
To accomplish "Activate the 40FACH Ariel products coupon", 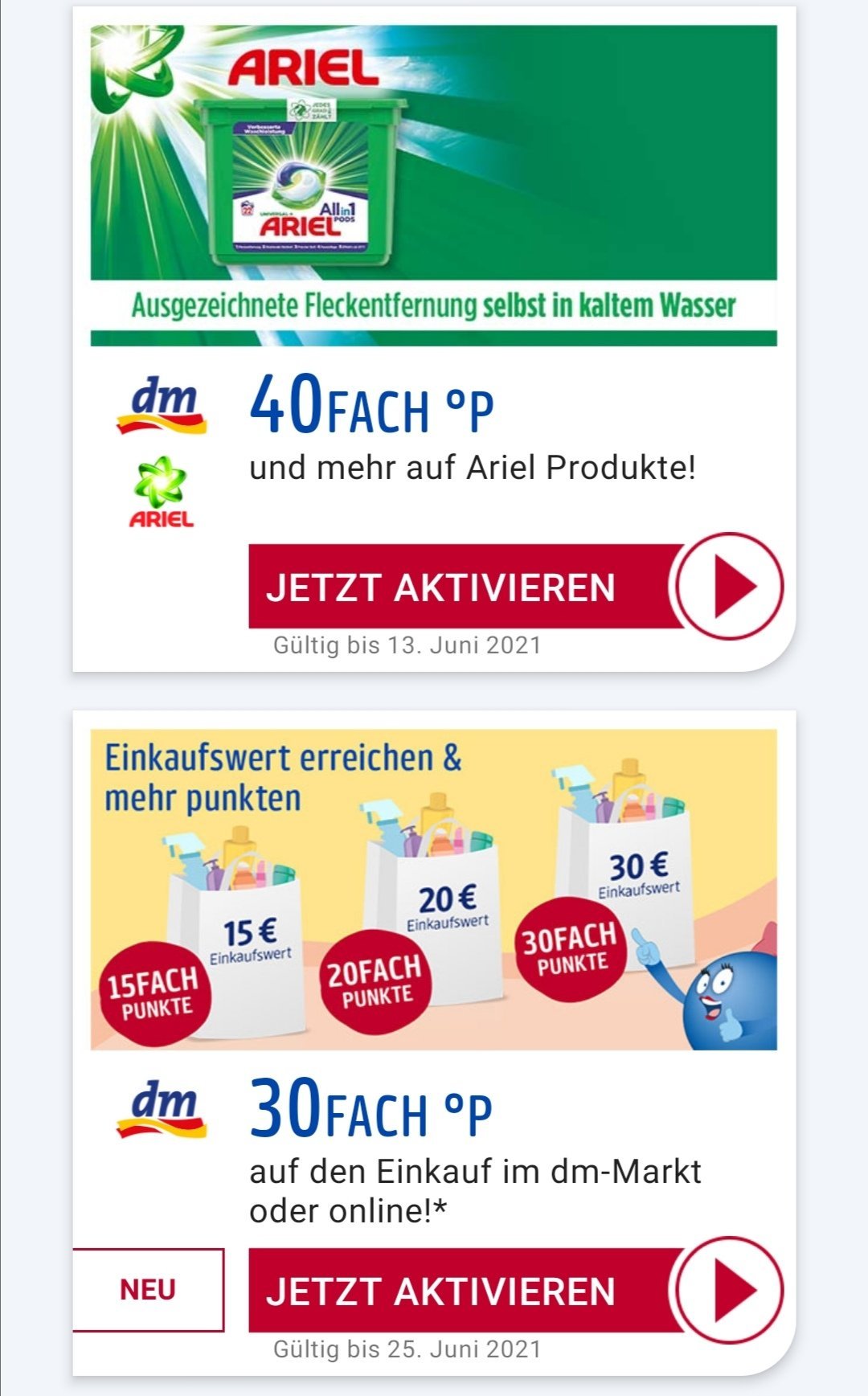I will tap(515, 586).
